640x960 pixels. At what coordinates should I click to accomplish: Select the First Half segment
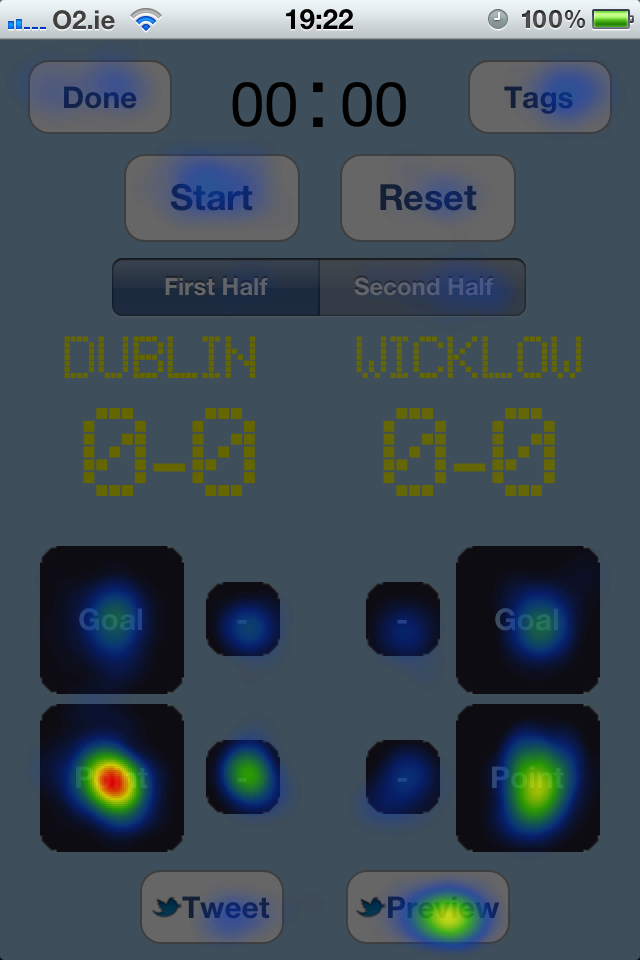216,287
